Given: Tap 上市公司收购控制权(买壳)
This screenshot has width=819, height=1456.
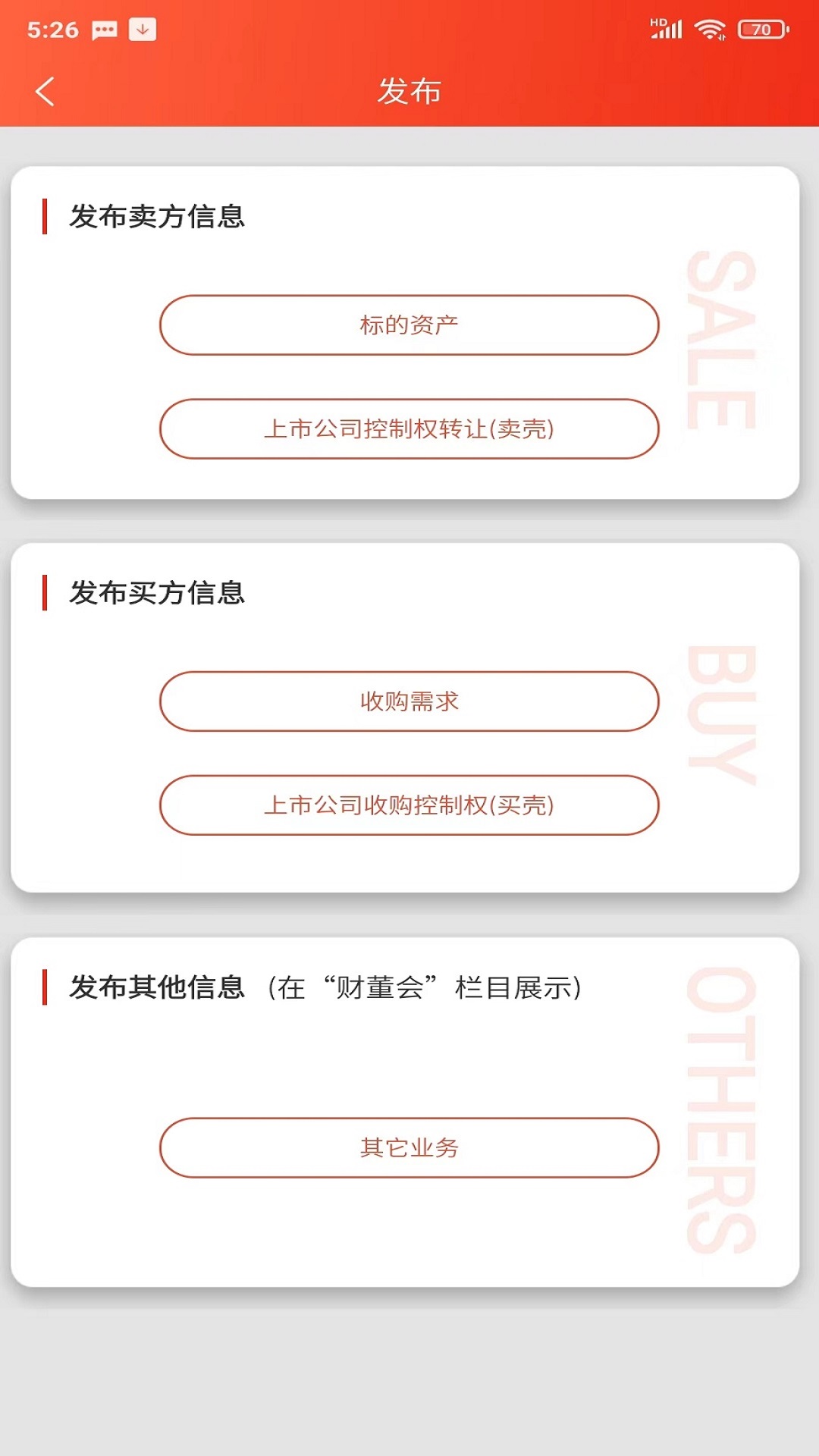Looking at the screenshot, I should 409,805.
